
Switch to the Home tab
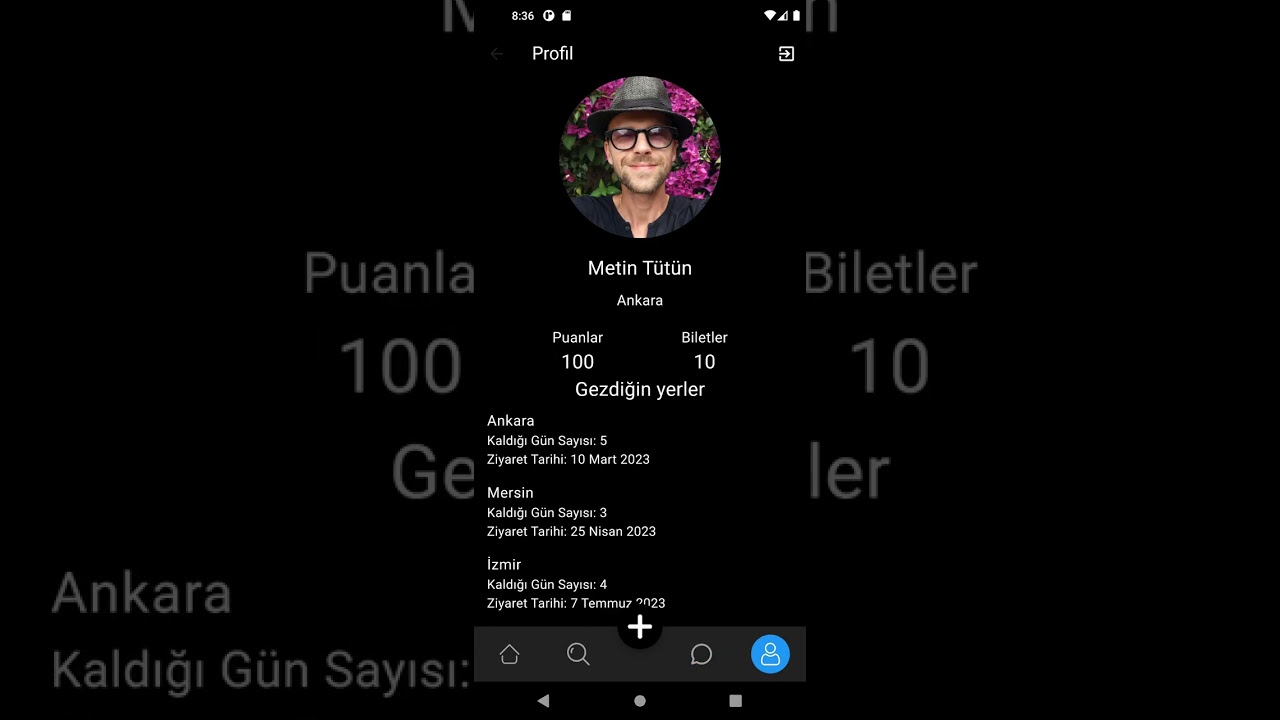point(509,654)
